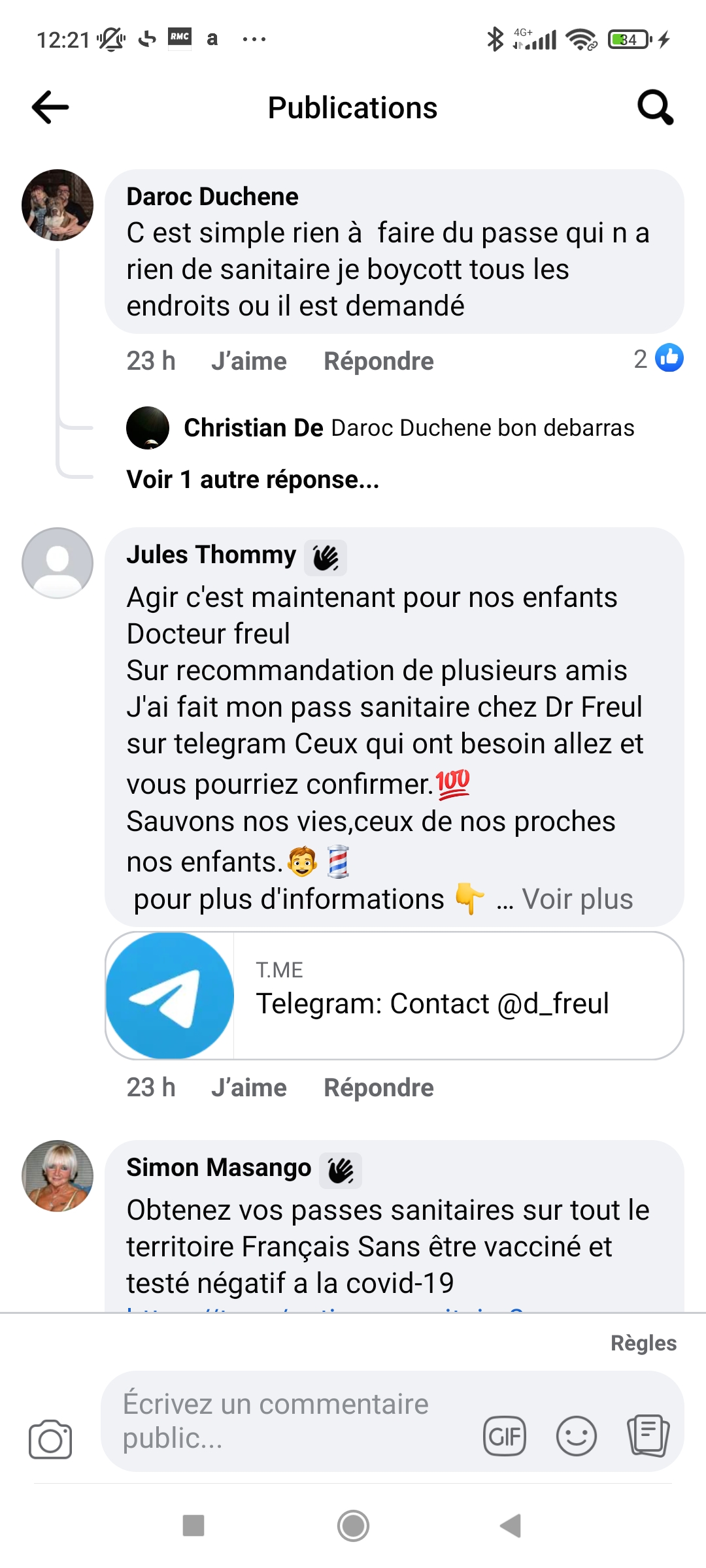Tap the public comment text field

point(288,1421)
